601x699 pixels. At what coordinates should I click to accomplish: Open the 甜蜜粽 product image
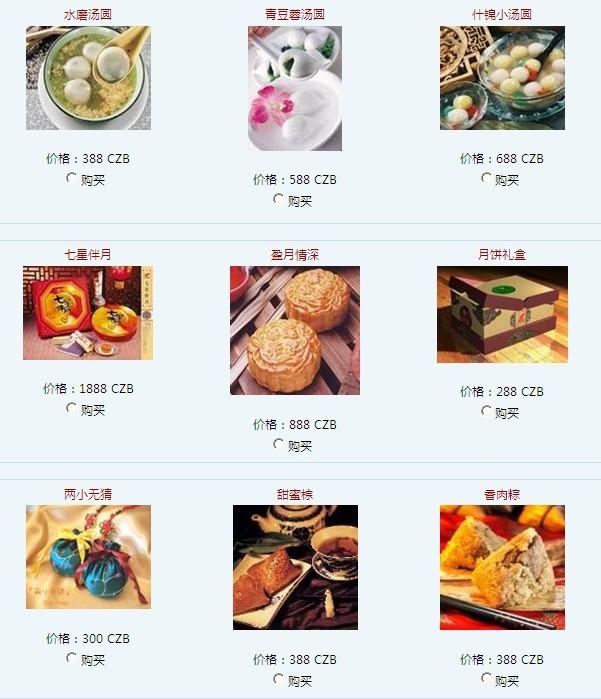pyautogui.click(x=295, y=567)
